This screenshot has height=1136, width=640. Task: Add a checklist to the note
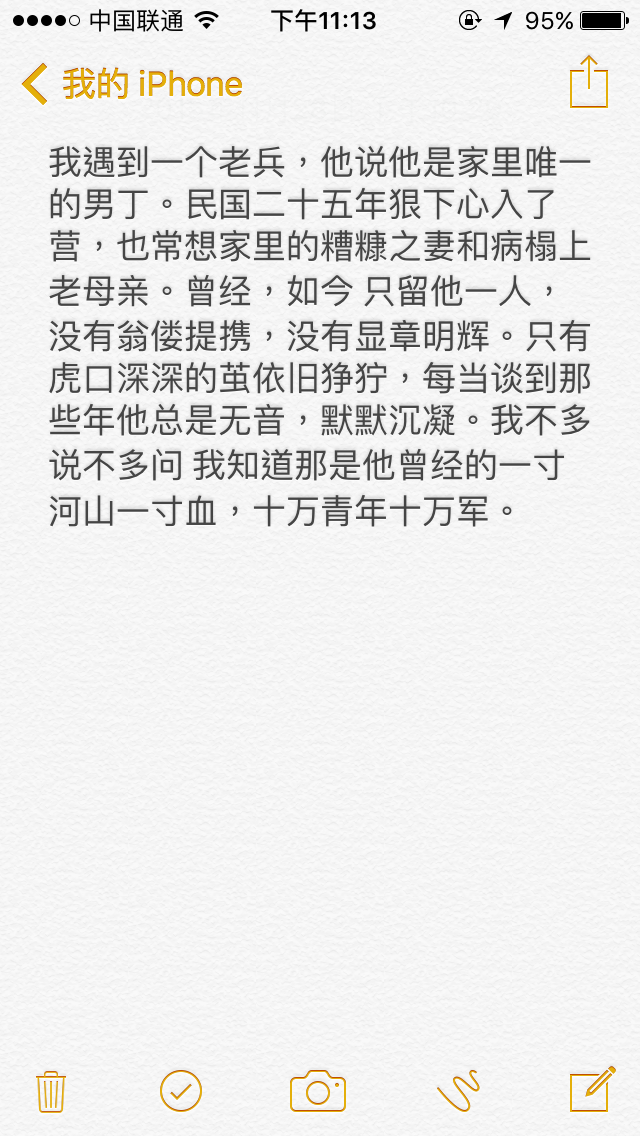(181, 1090)
